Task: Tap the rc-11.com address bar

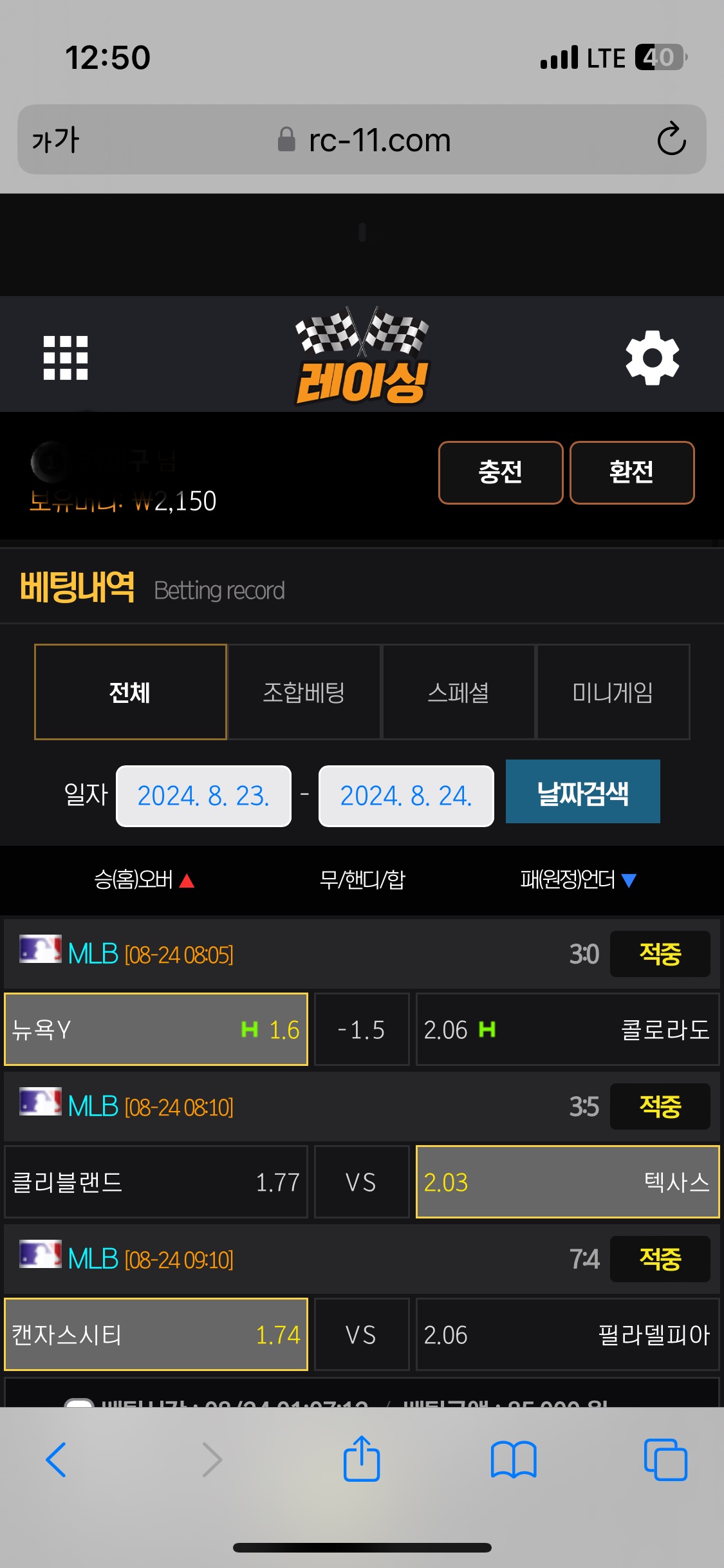Action: [x=364, y=140]
